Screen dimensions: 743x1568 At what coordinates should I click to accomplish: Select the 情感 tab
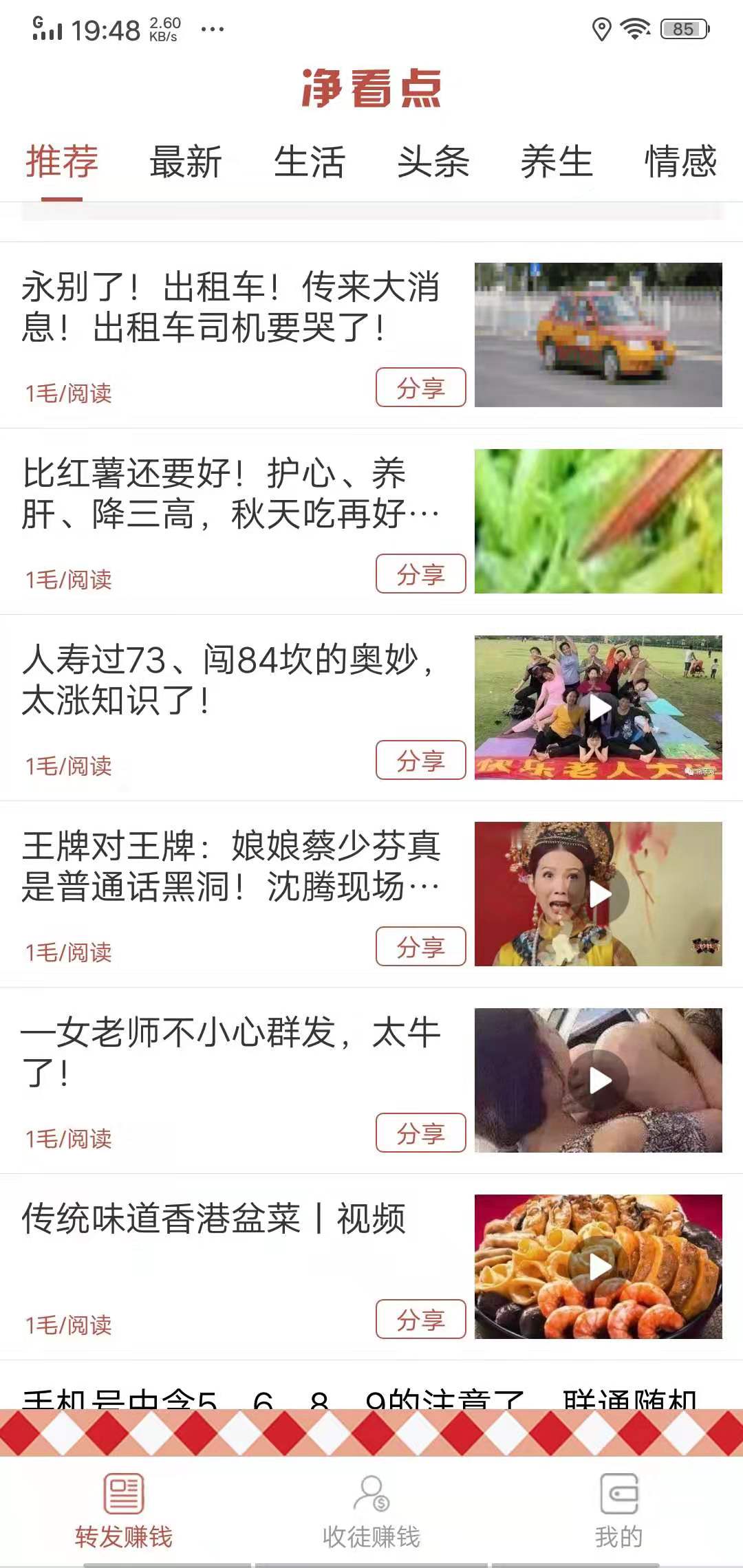680,163
